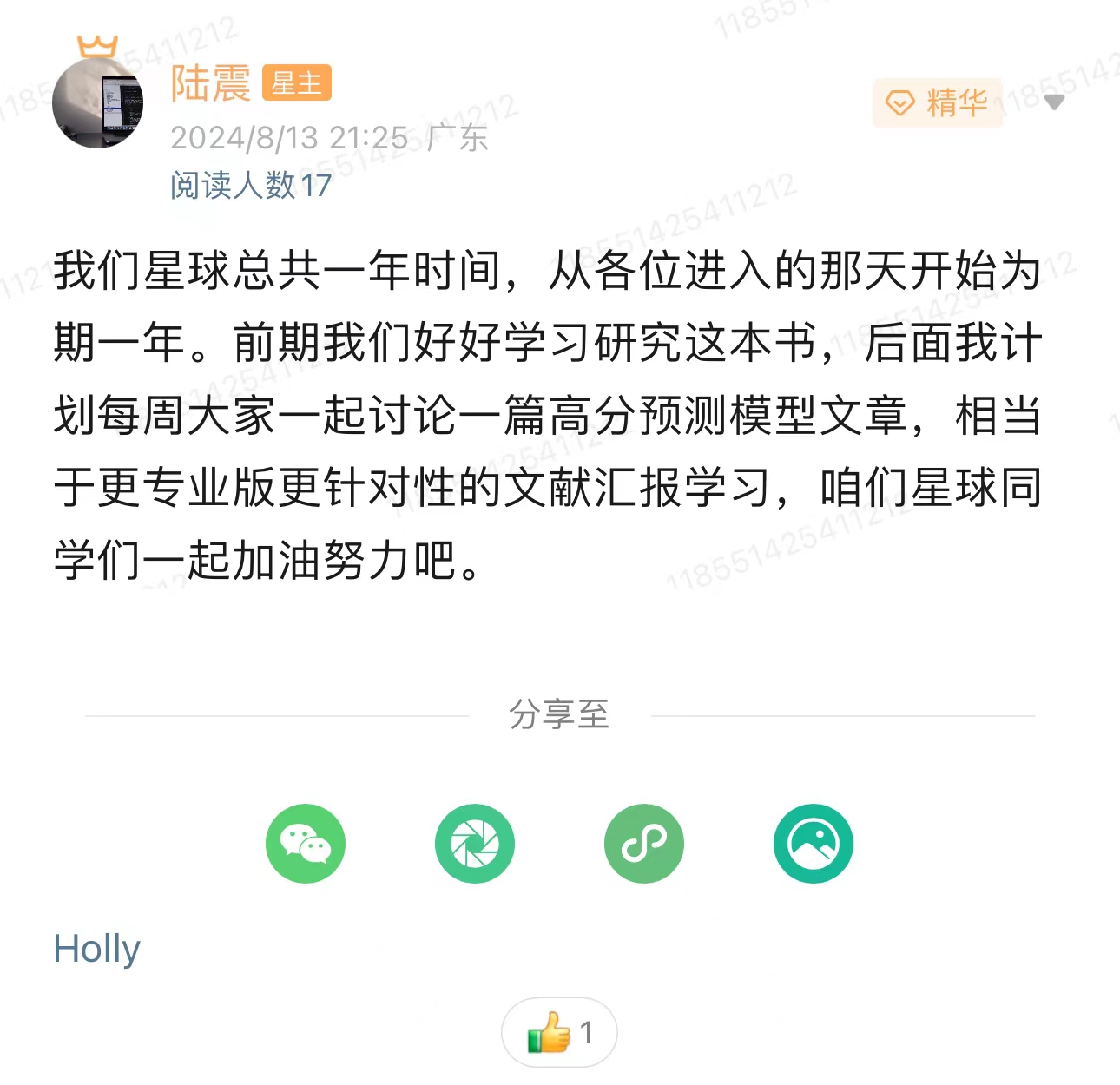Share the post to WeChat
The image size is (1120, 1085).
306,844
